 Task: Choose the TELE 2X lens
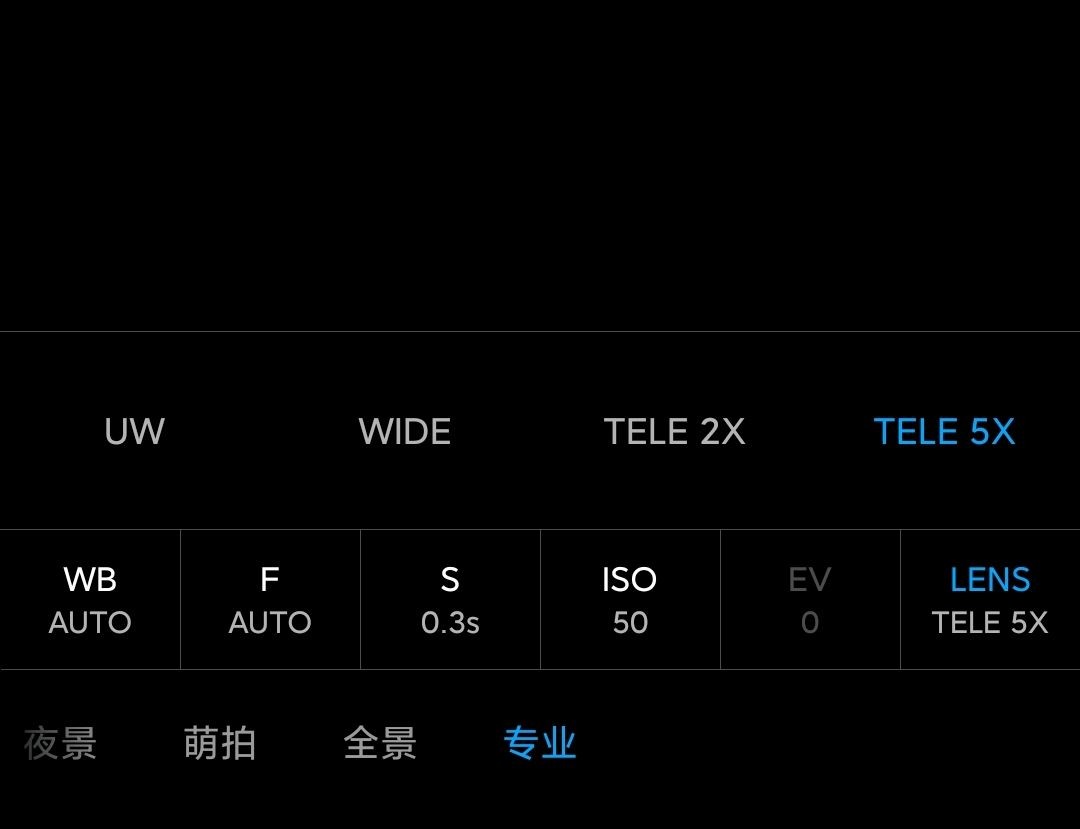674,432
